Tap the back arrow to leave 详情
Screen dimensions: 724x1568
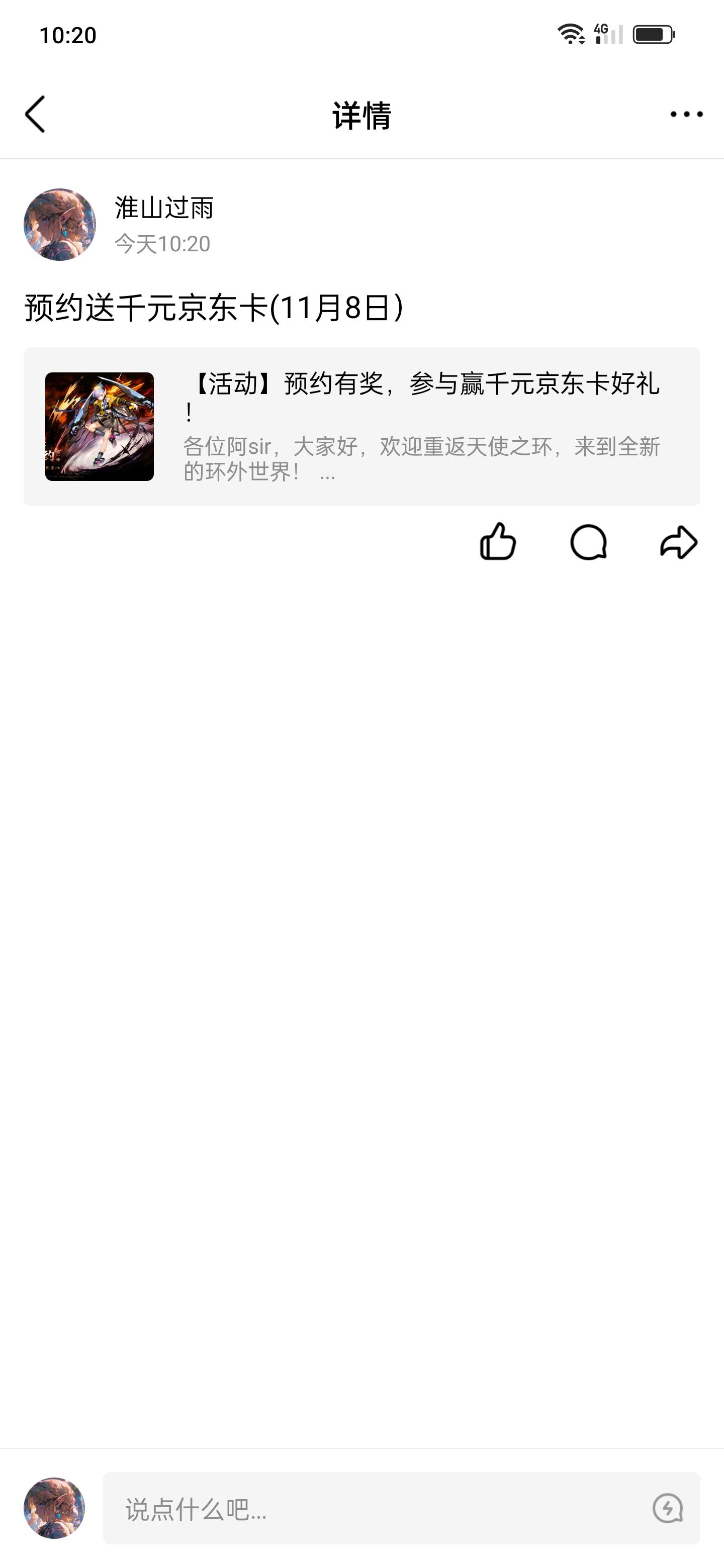coord(35,116)
